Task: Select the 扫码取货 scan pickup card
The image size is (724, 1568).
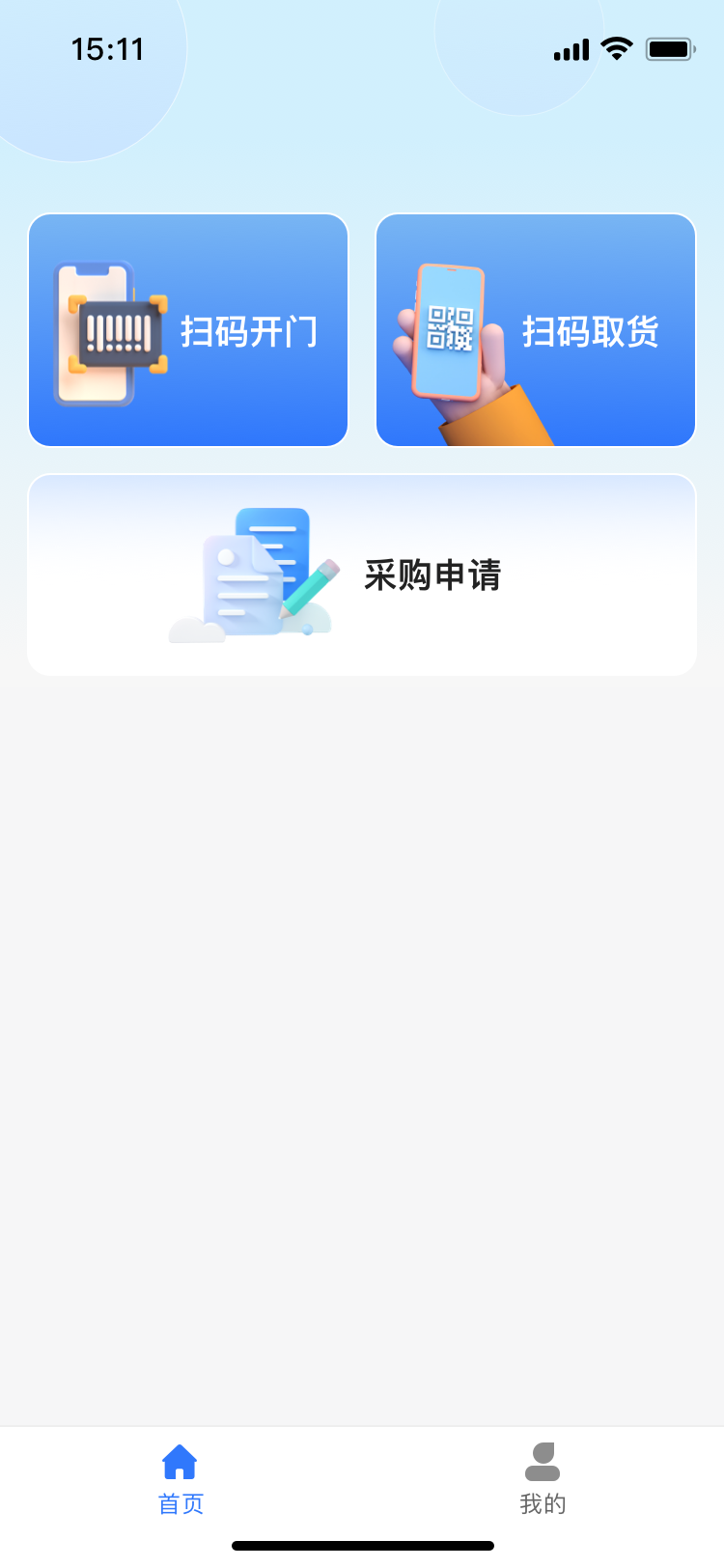Action: pyautogui.click(x=536, y=330)
